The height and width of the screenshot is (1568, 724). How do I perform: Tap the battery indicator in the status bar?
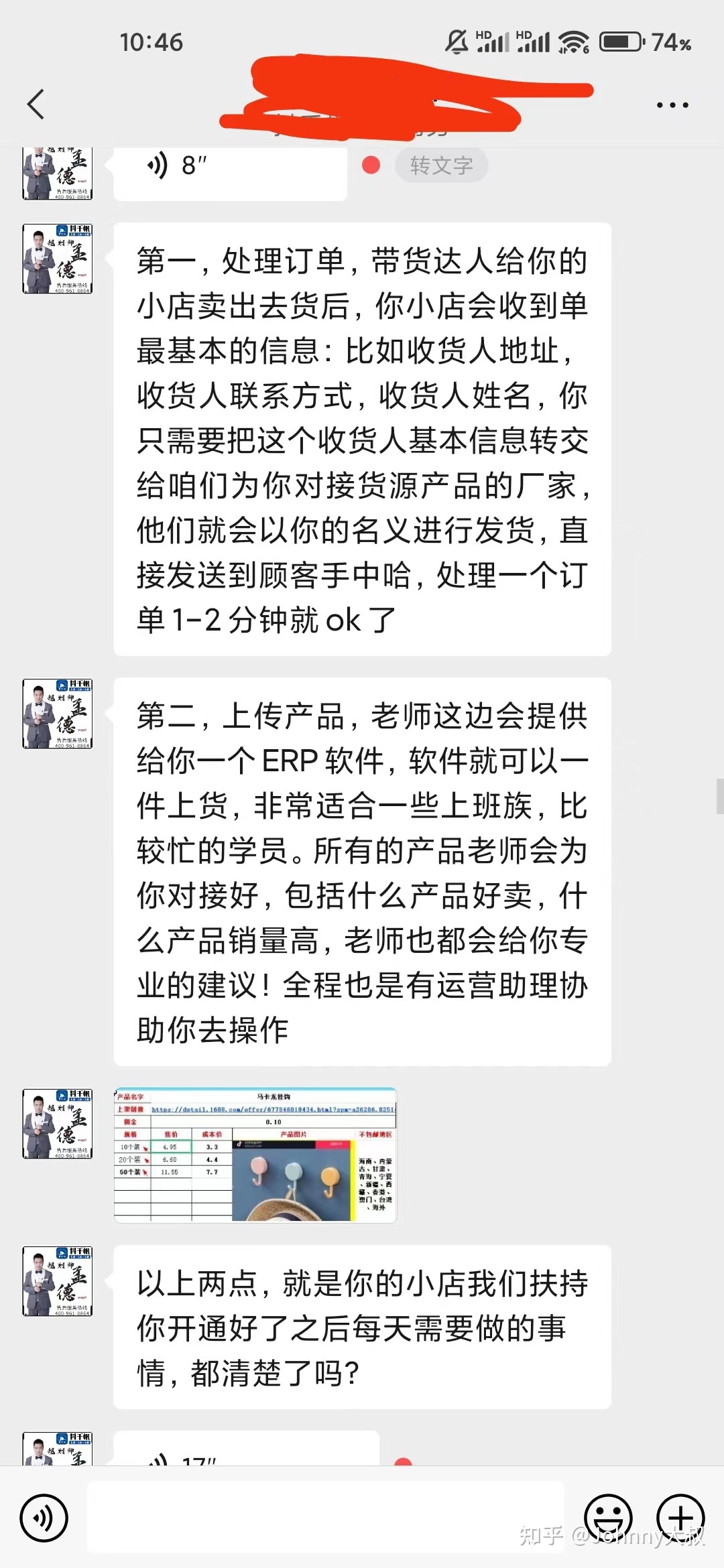[620, 42]
